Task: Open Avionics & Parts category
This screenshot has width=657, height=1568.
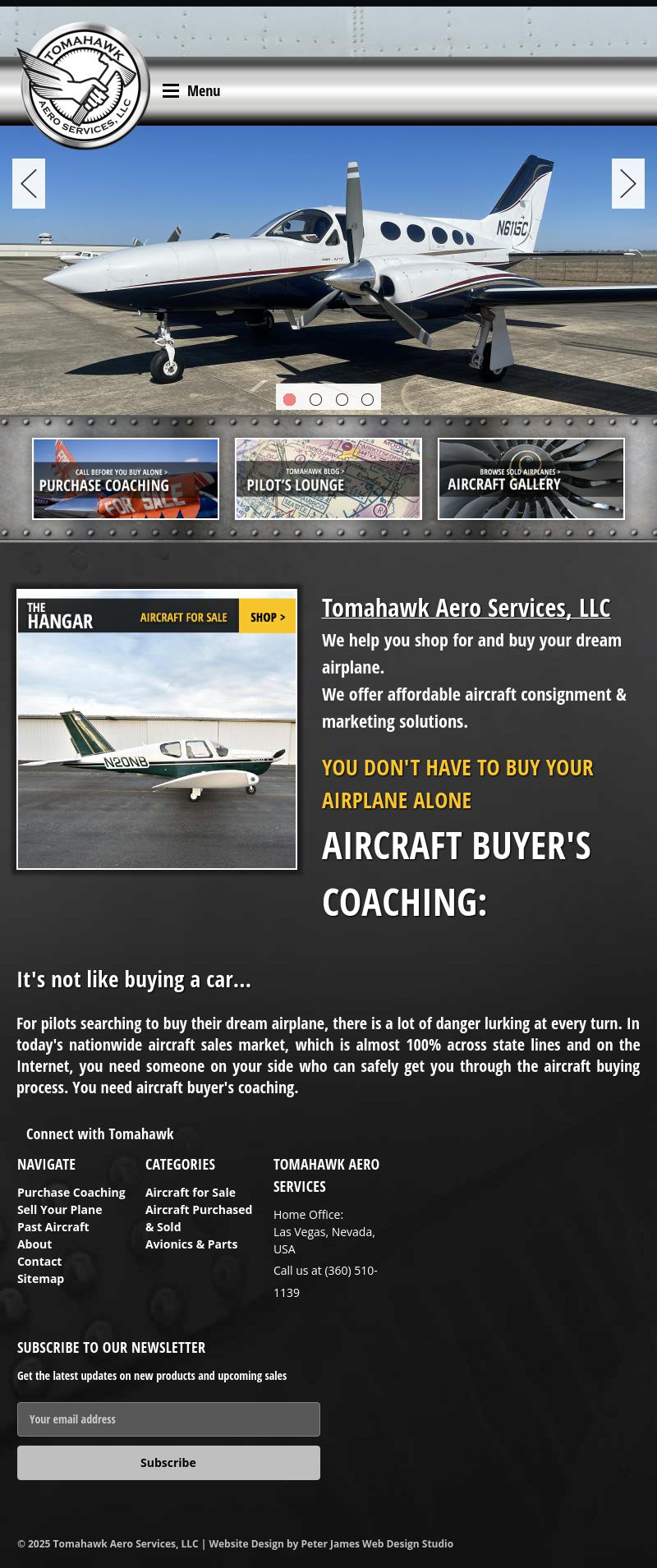Action: 191,1244
